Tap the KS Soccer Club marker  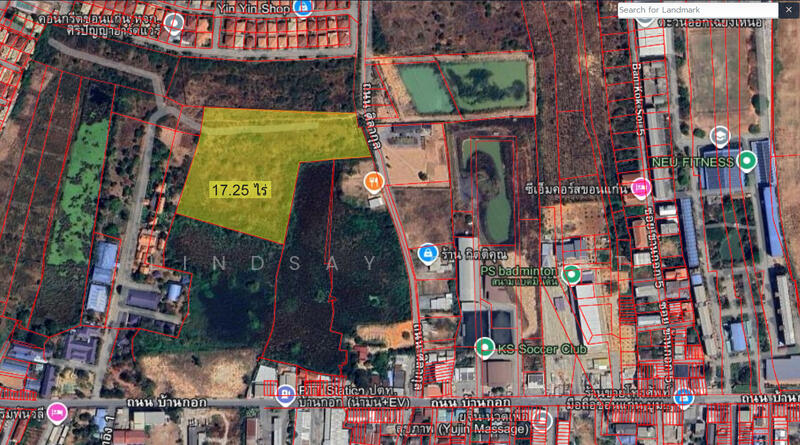coord(485,348)
